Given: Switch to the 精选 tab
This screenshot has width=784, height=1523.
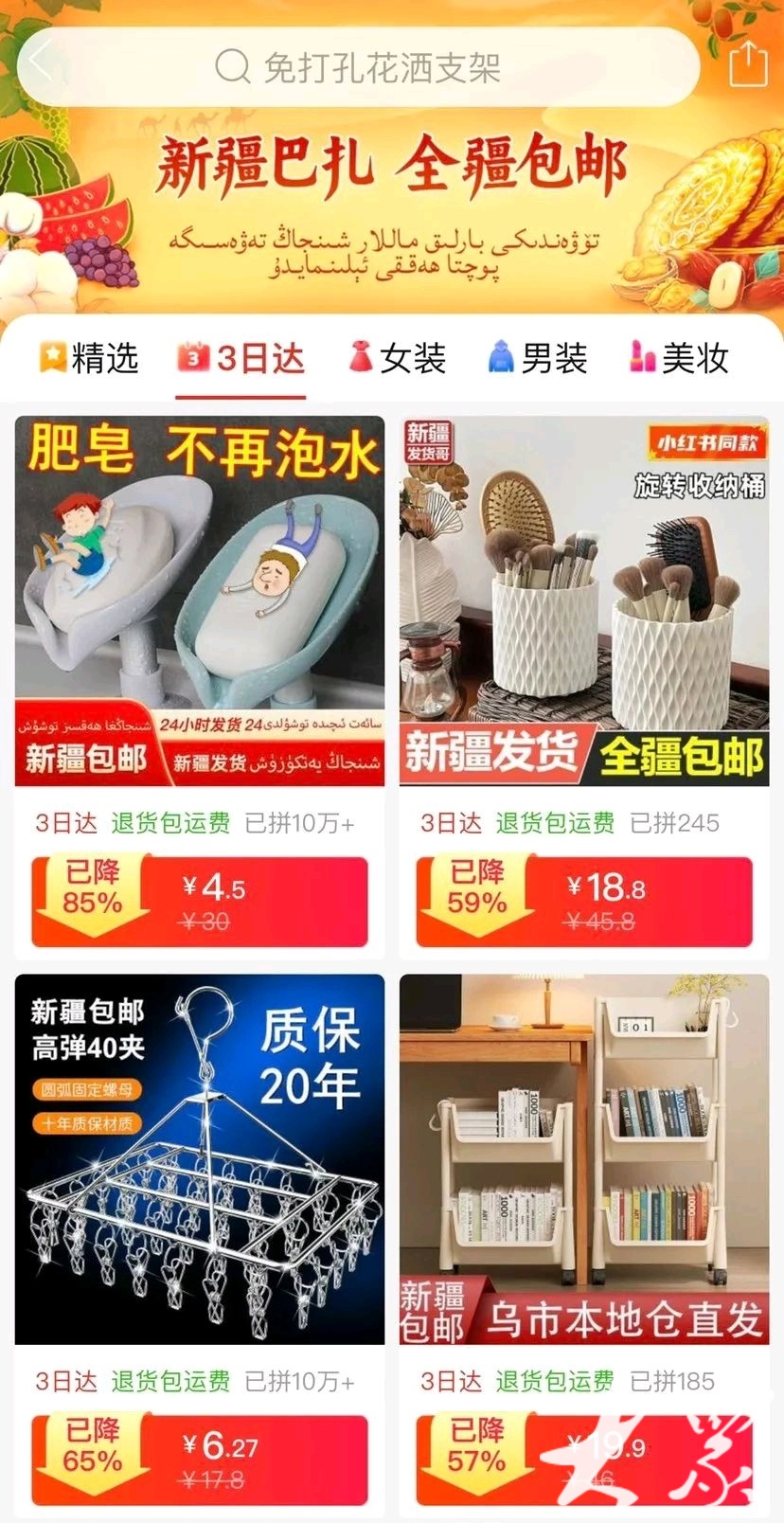Looking at the screenshot, I should click(90, 358).
